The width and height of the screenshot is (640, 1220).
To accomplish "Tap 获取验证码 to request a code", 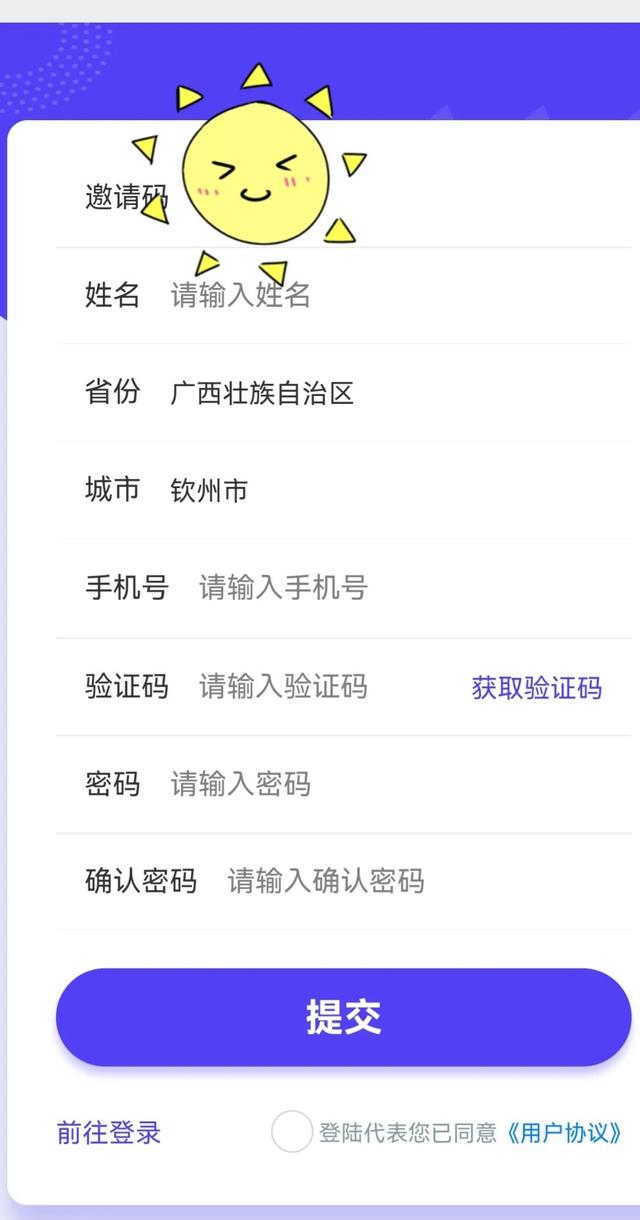I will (x=536, y=687).
